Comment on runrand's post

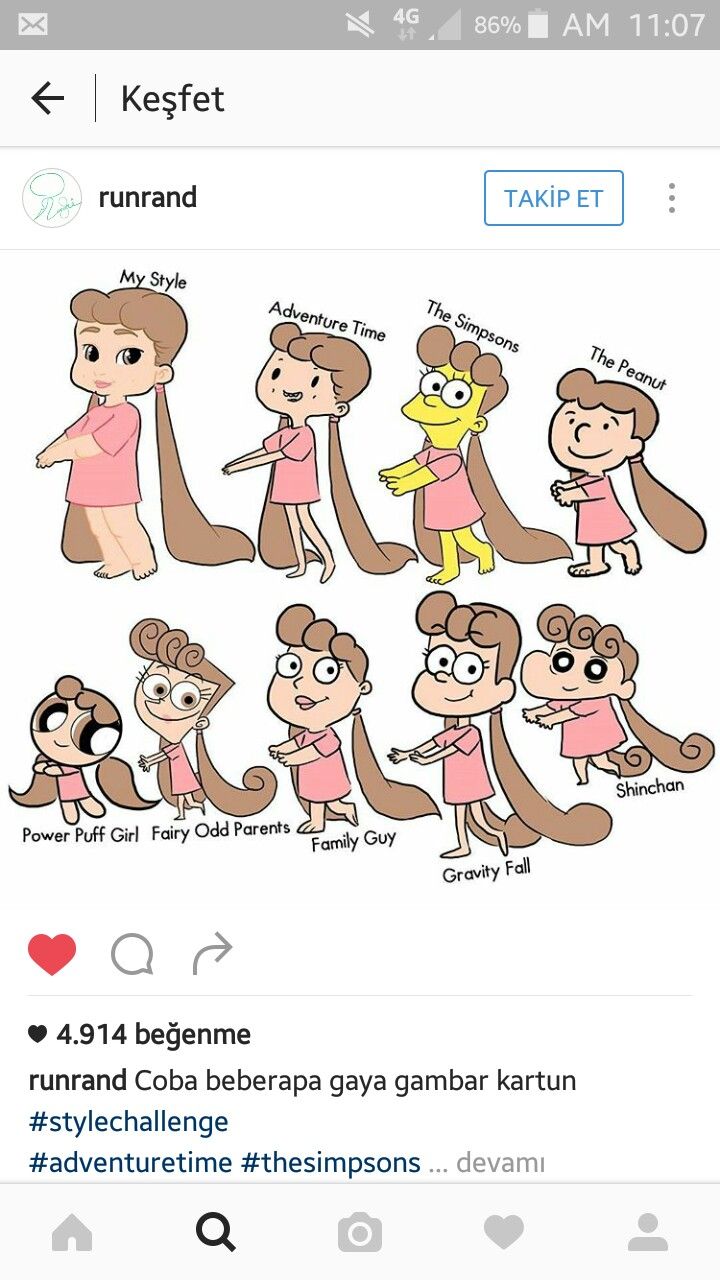click(132, 954)
